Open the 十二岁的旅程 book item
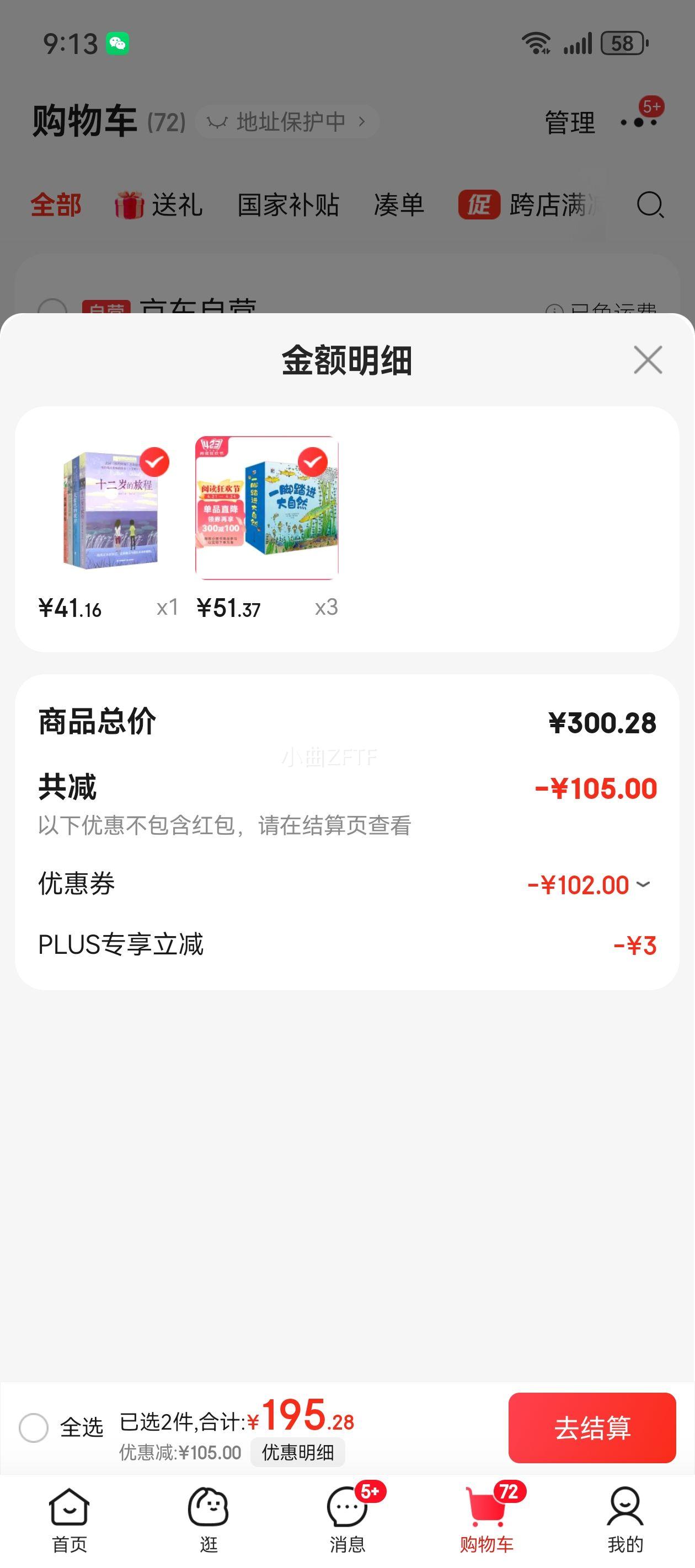Screen dimensions: 695x1568 click(x=110, y=510)
